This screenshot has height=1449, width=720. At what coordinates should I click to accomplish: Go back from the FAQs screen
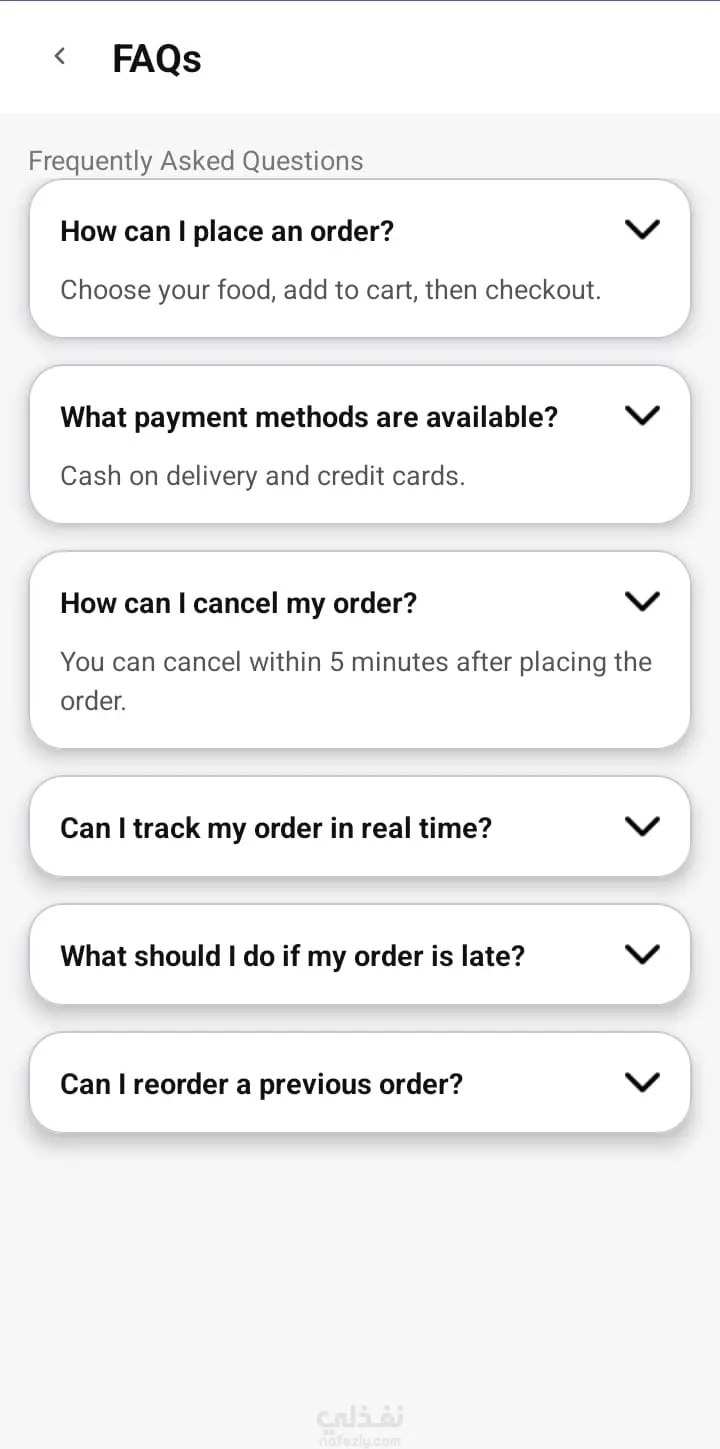point(60,57)
